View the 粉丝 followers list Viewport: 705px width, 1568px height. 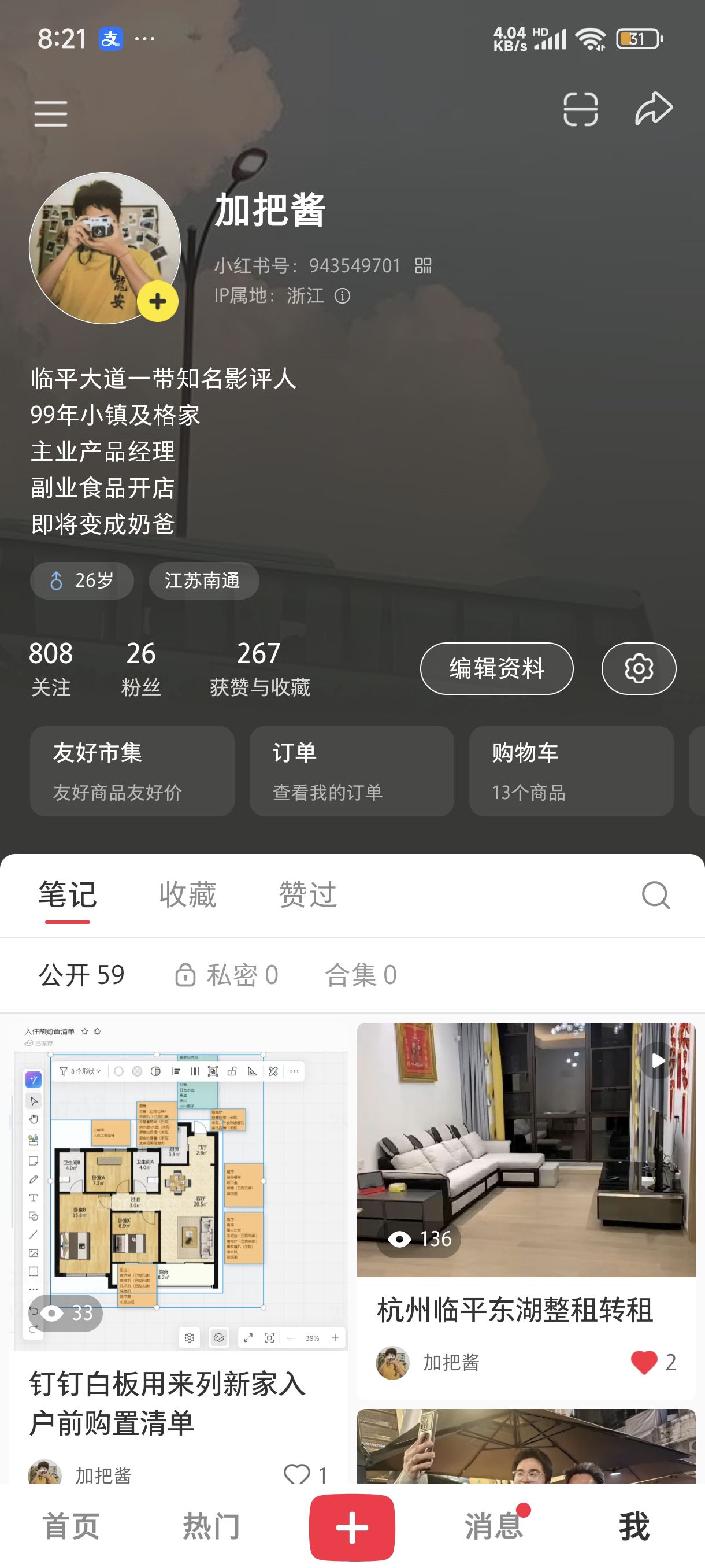(140, 668)
